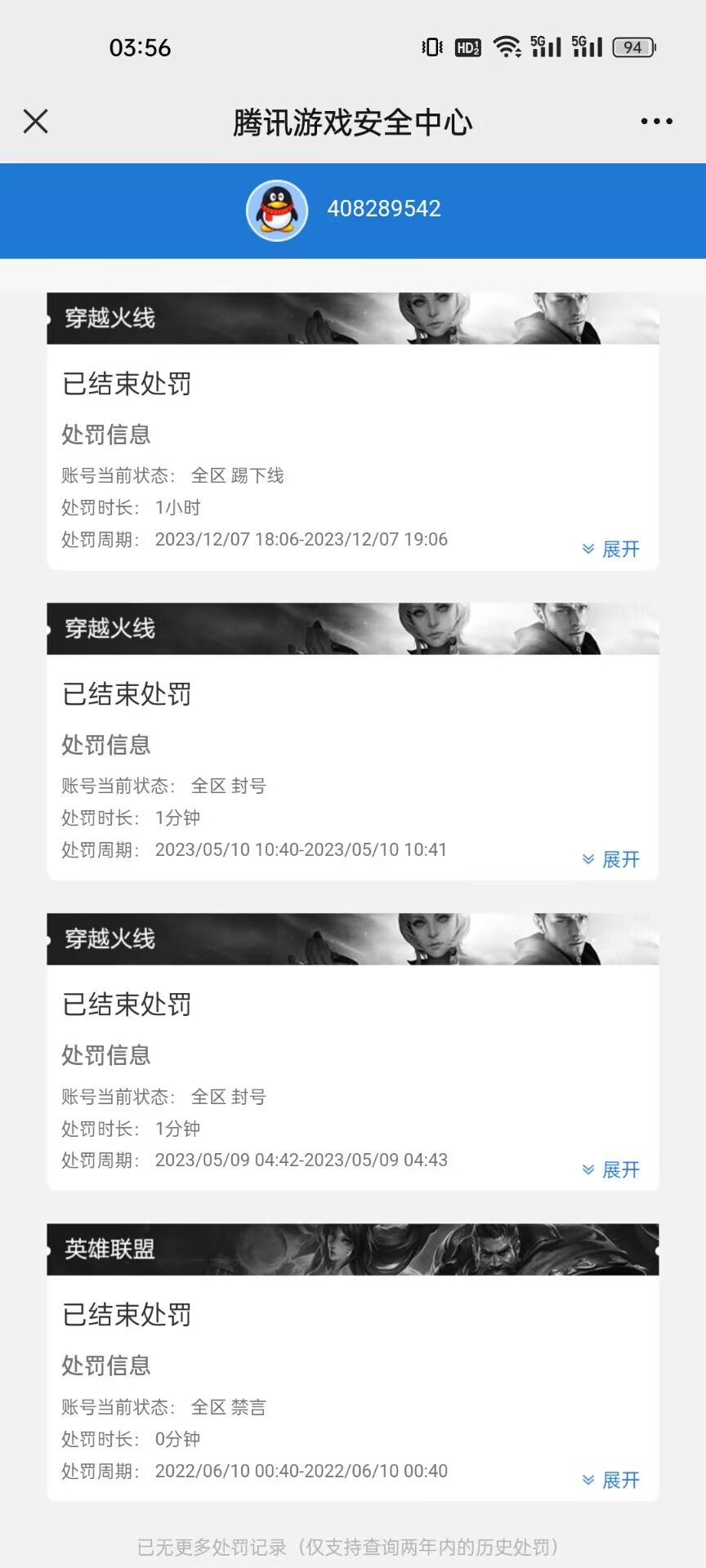Expand the 2023/12/07 穿越火线 punishment details
The image size is (706, 1568).
click(x=611, y=549)
